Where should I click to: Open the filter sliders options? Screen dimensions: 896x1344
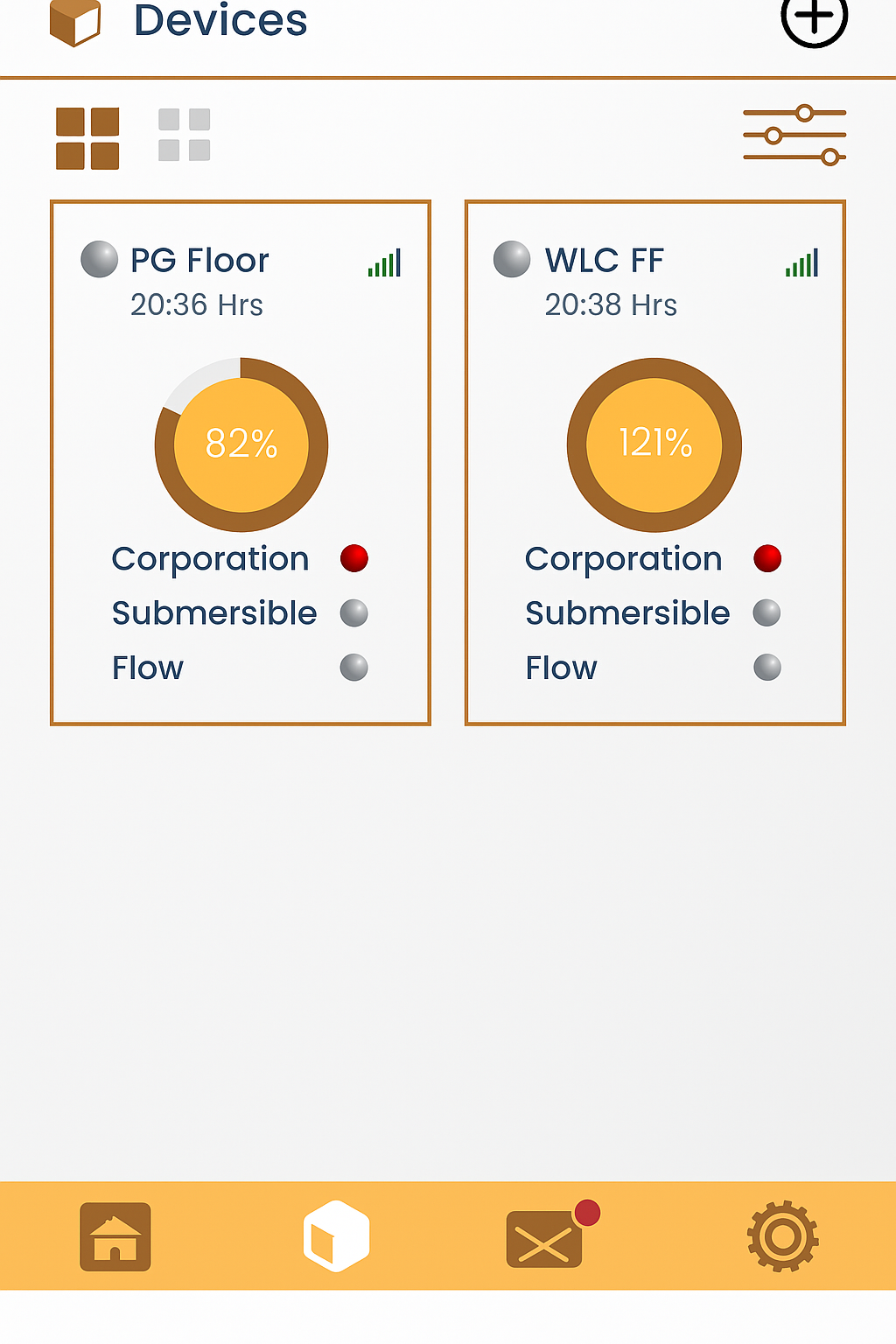click(x=794, y=136)
